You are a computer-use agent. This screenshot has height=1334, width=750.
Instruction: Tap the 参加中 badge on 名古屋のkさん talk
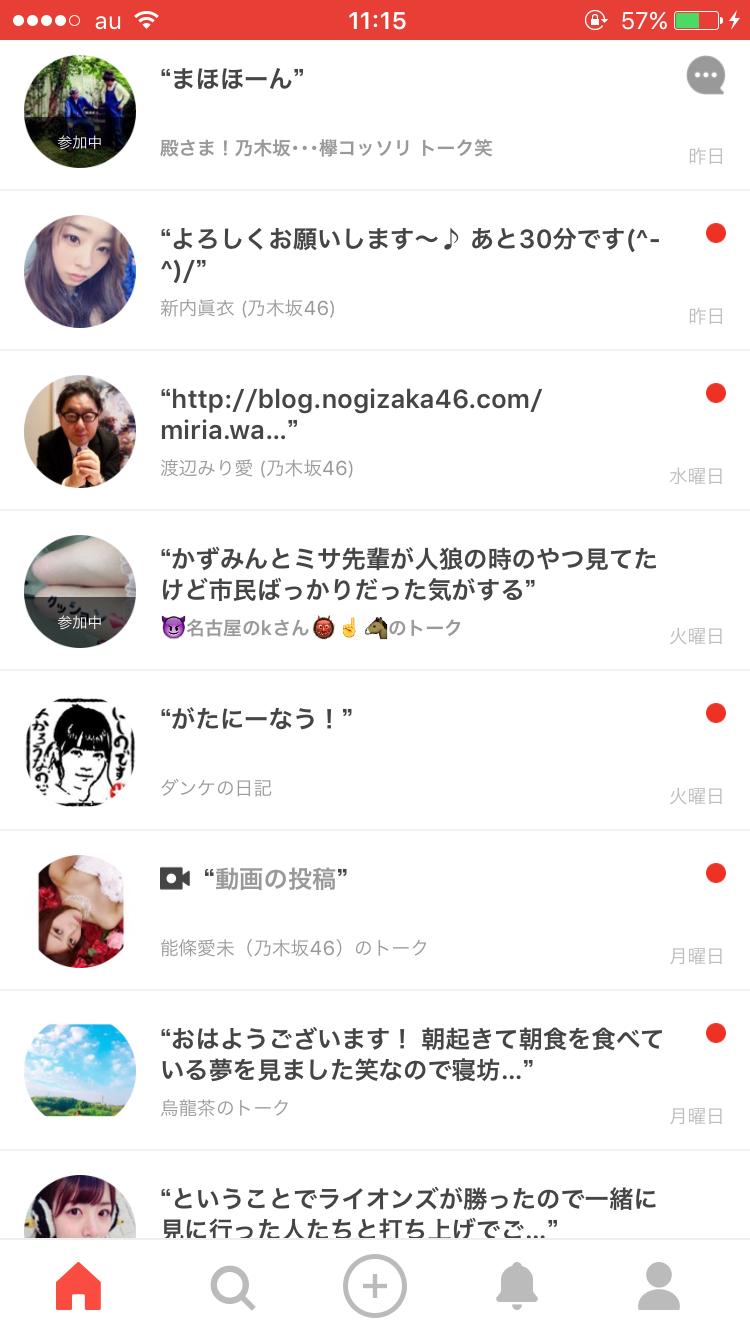(79, 620)
